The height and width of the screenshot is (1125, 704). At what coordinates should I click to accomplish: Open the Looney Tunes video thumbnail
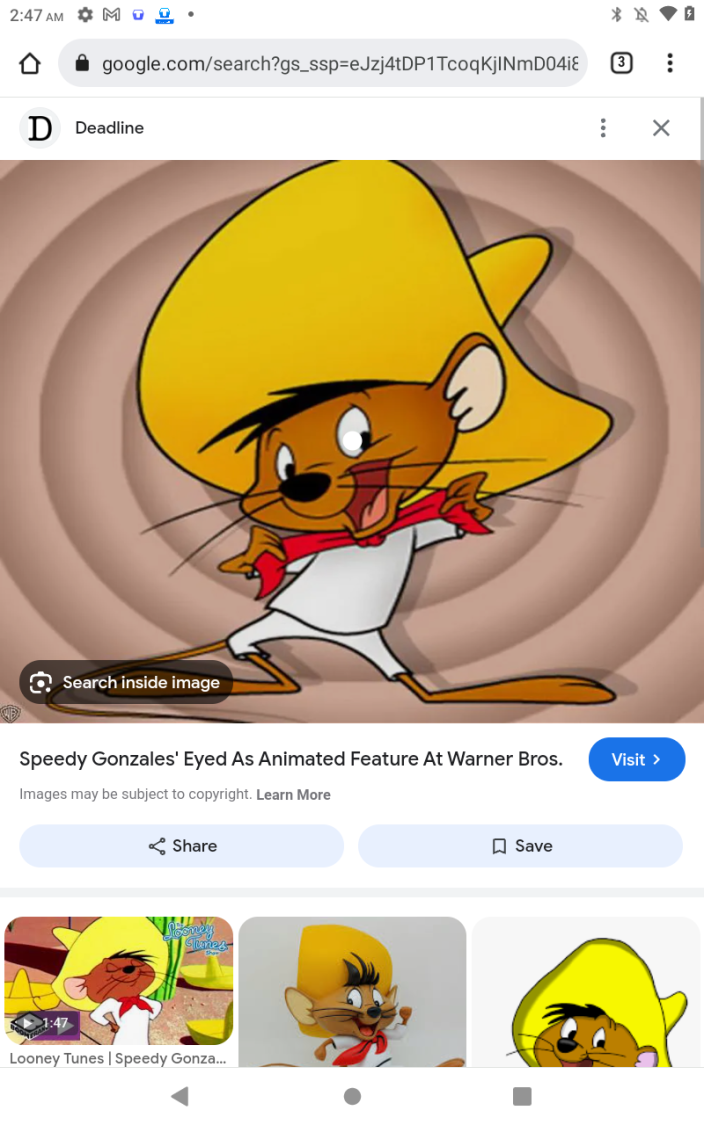118,981
